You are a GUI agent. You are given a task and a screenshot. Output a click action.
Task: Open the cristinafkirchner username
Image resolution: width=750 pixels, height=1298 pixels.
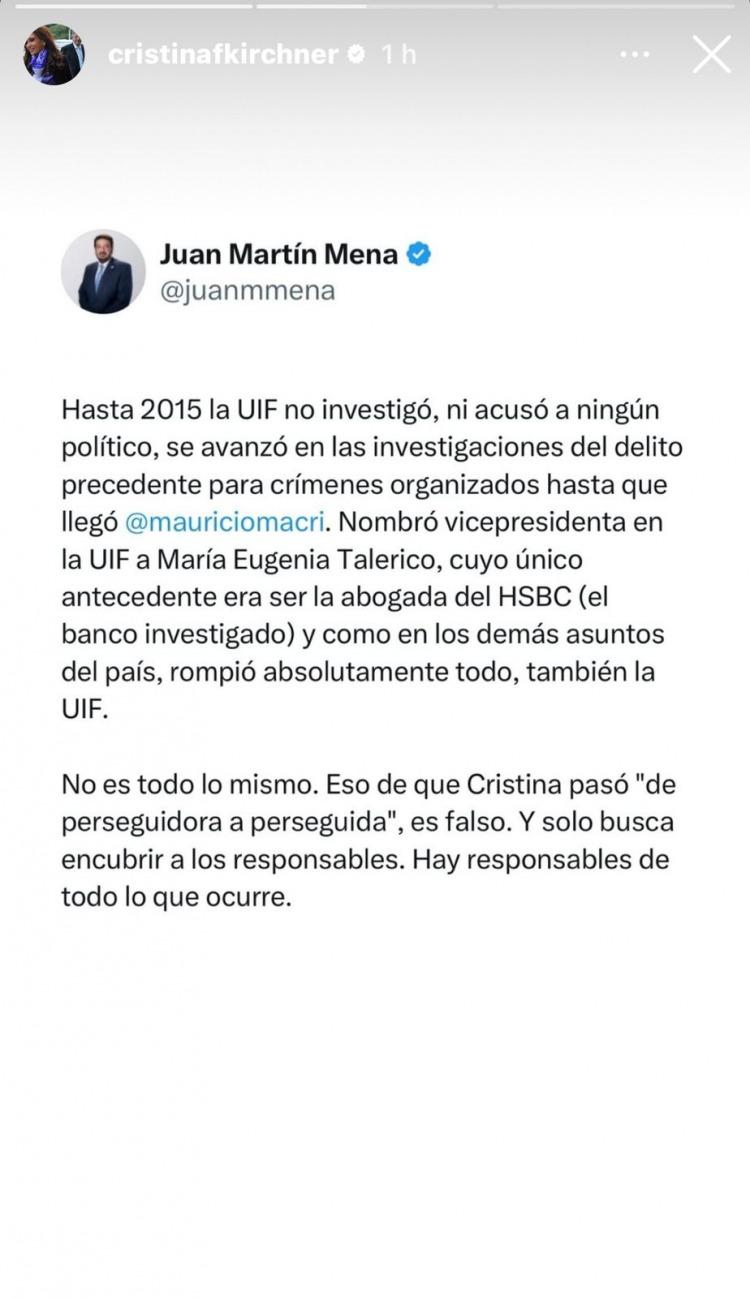click(222, 55)
